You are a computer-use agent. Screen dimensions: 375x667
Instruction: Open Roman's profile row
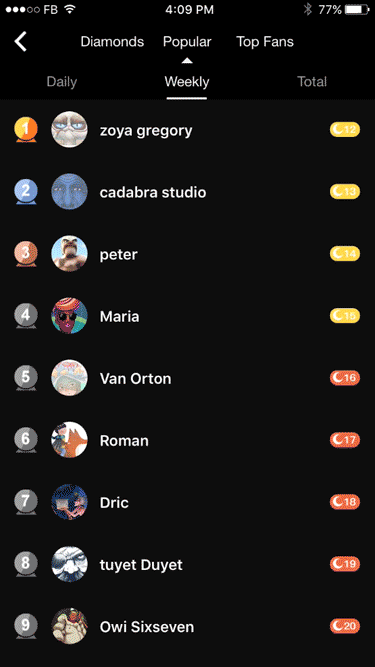tap(188, 440)
